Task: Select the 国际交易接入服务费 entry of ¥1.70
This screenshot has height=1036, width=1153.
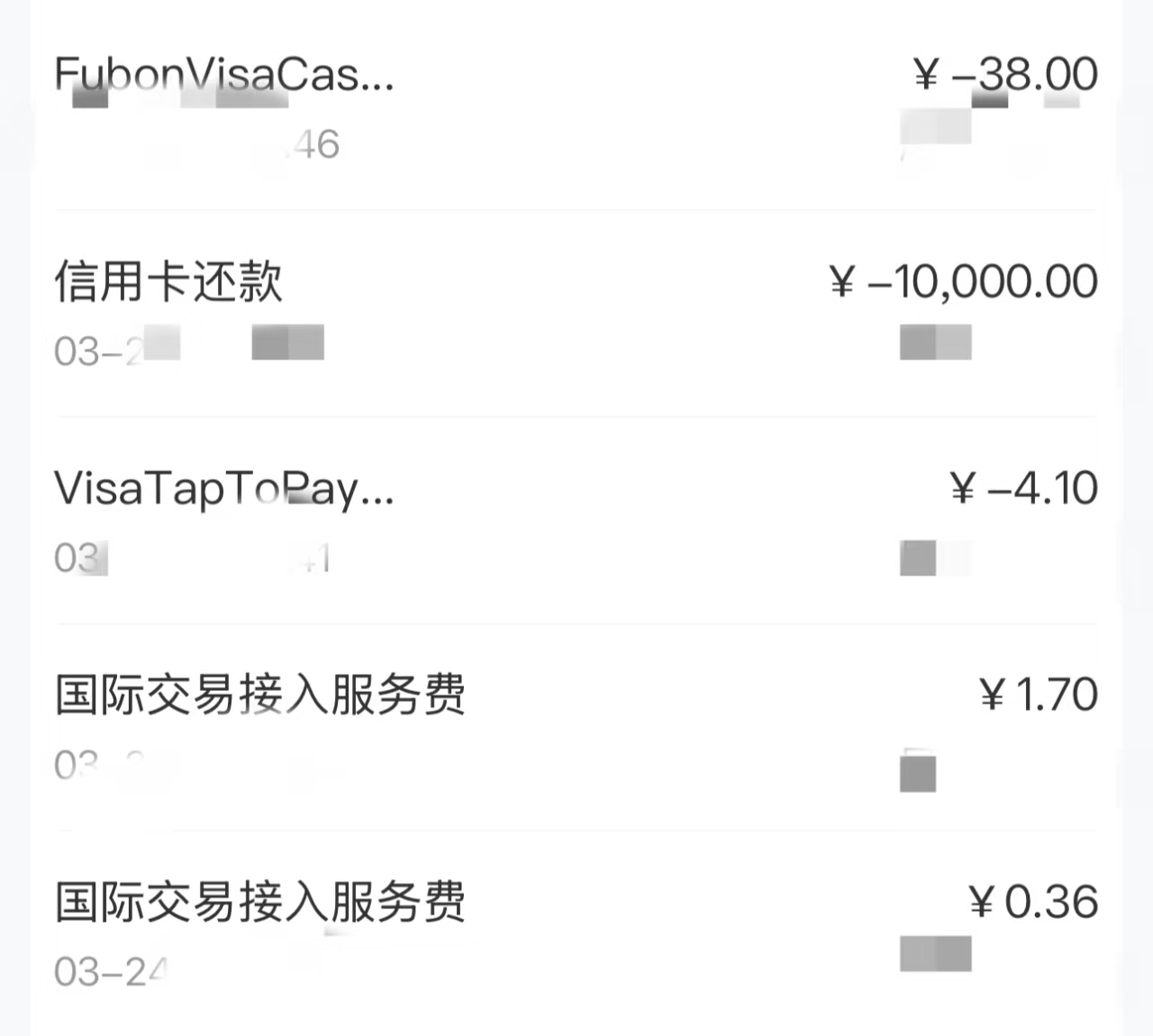Action: tap(576, 728)
